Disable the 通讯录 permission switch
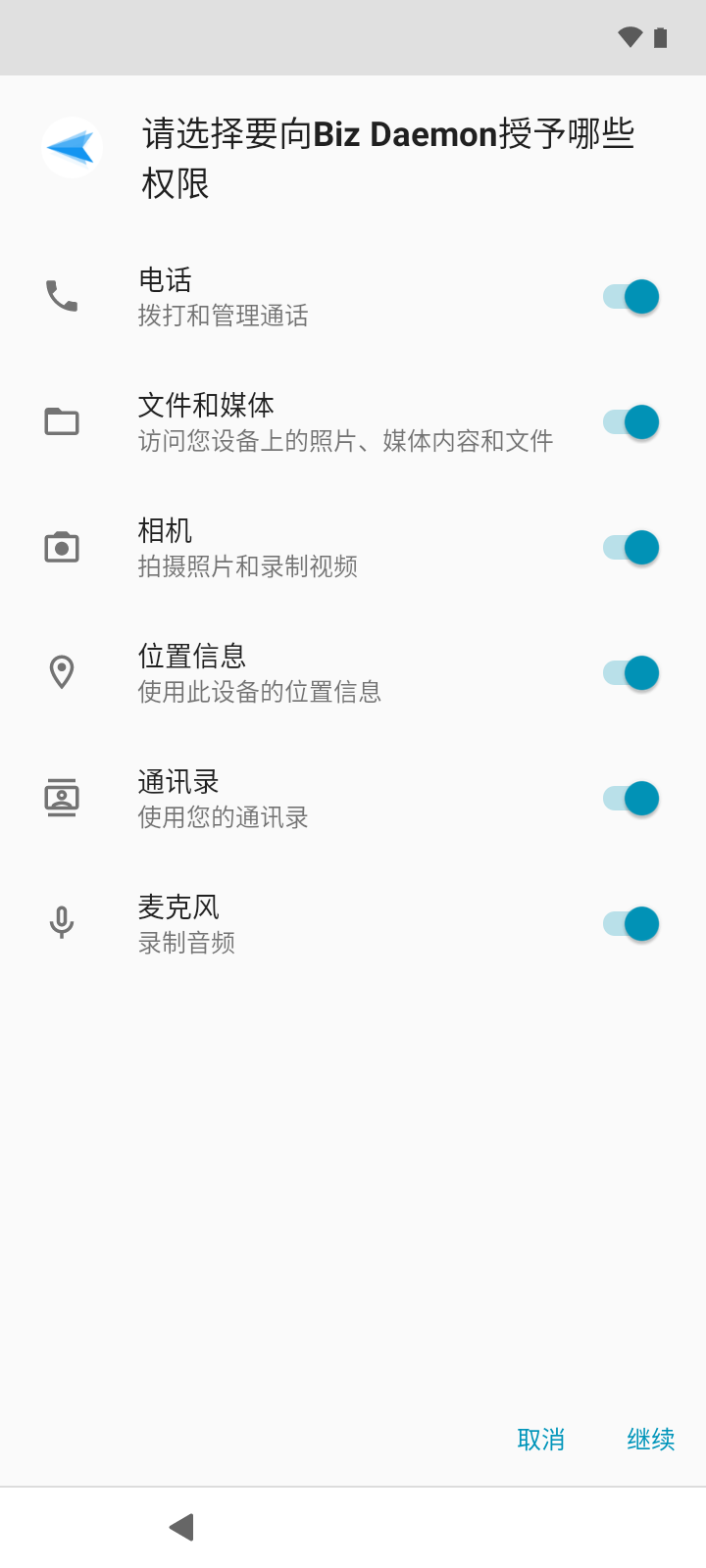The height and width of the screenshot is (1568, 706). (x=630, y=799)
